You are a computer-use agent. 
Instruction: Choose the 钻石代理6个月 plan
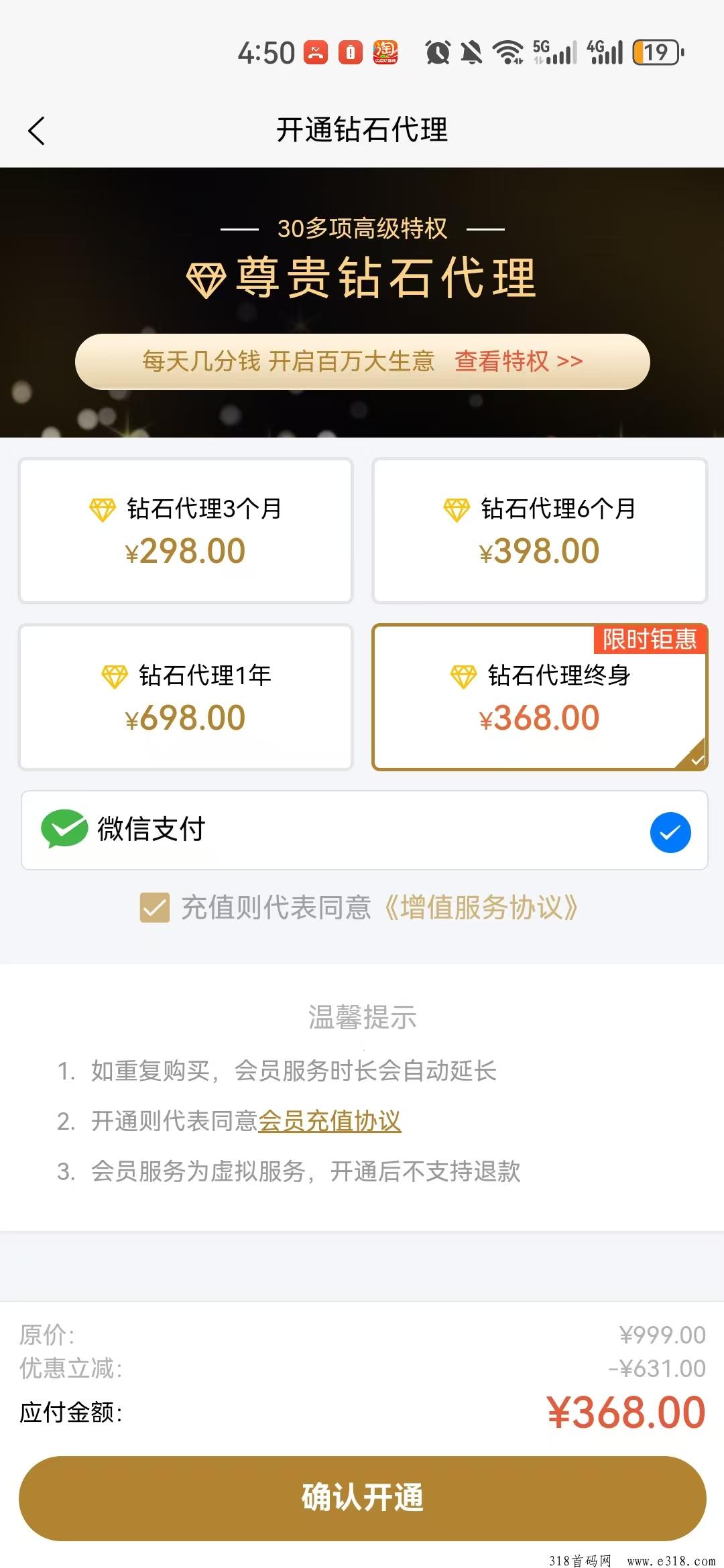pos(540,531)
